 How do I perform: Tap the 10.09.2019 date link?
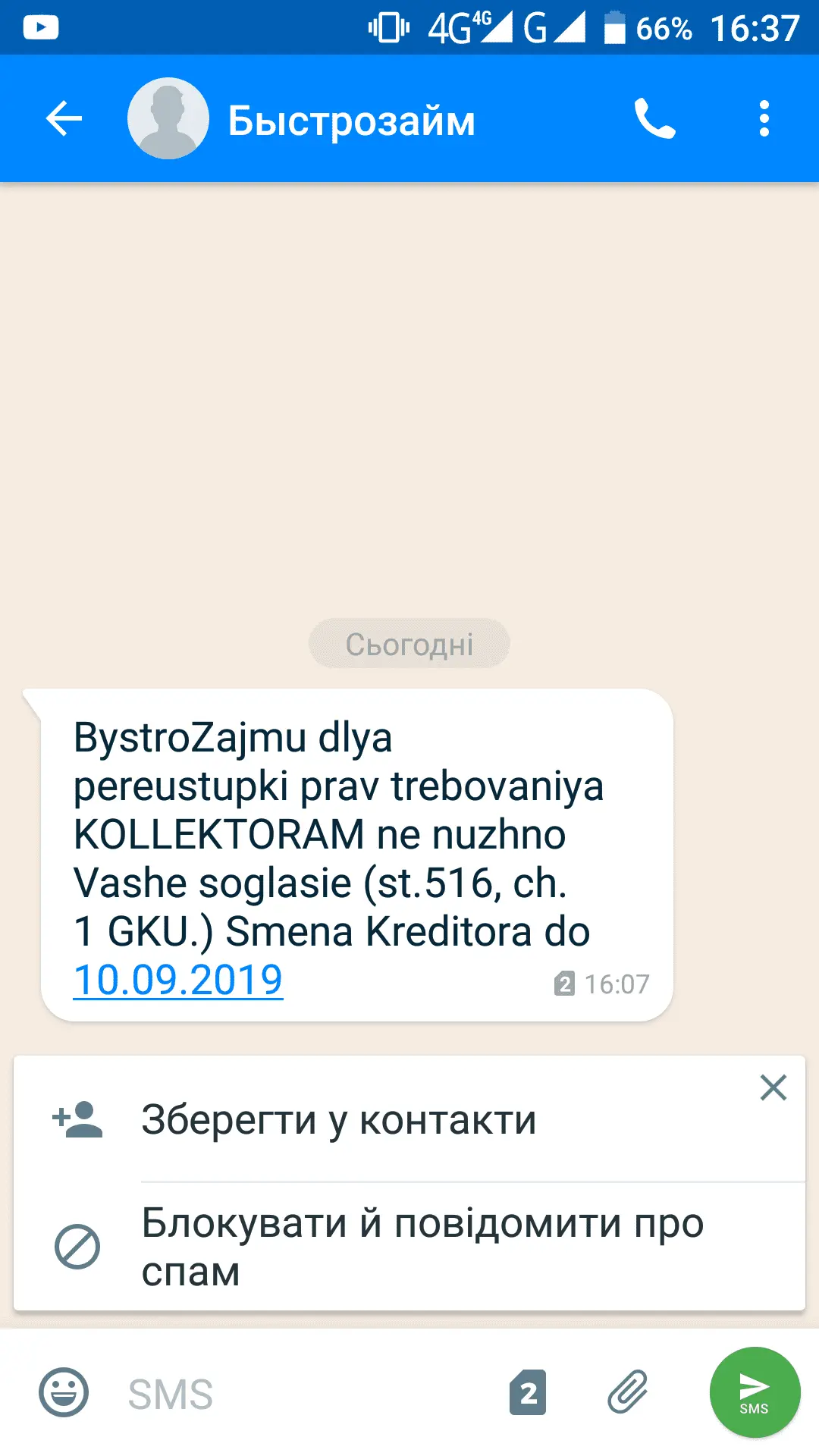click(x=178, y=980)
